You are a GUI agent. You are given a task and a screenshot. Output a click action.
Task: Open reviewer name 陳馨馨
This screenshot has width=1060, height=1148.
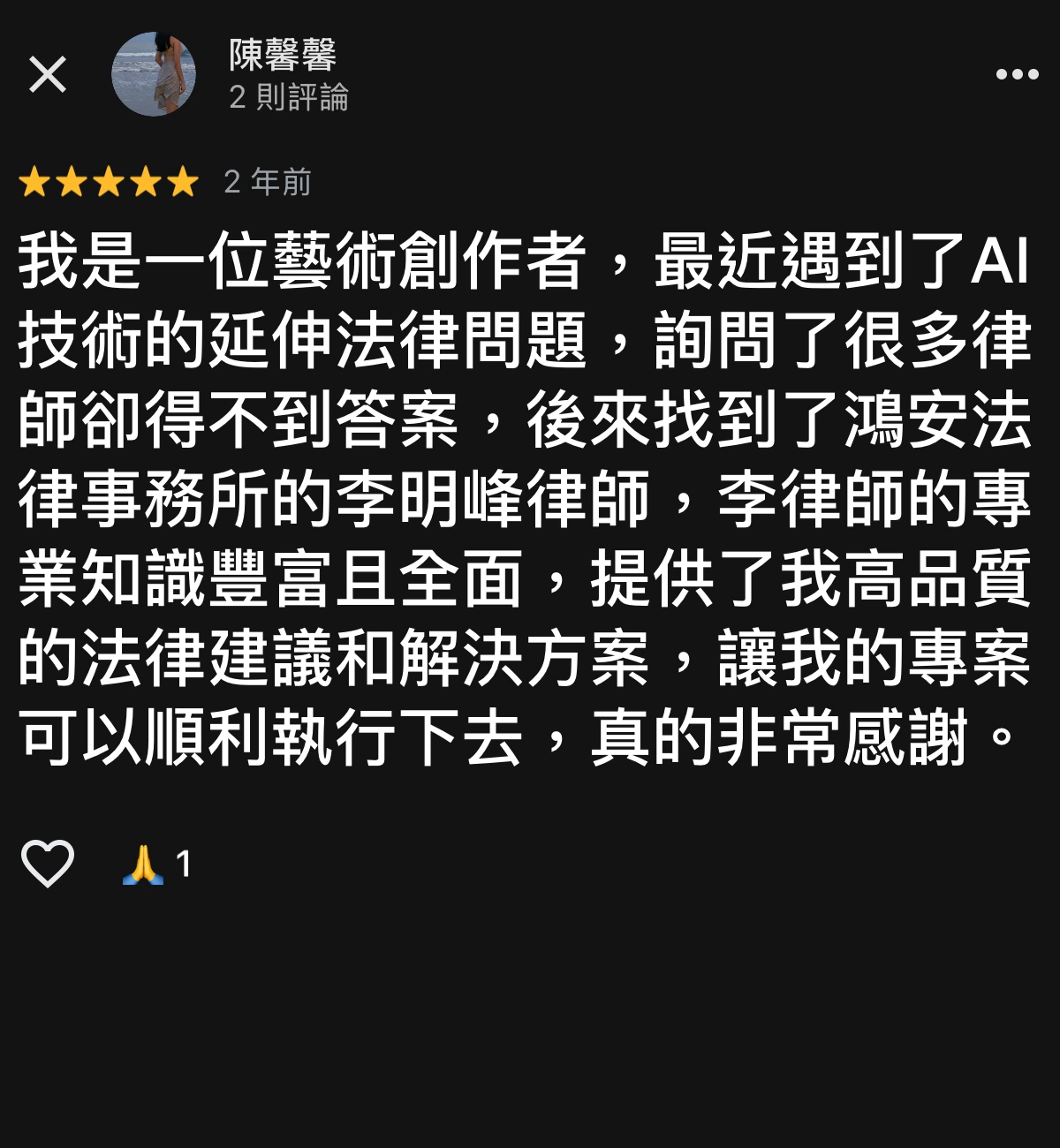pos(283,55)
